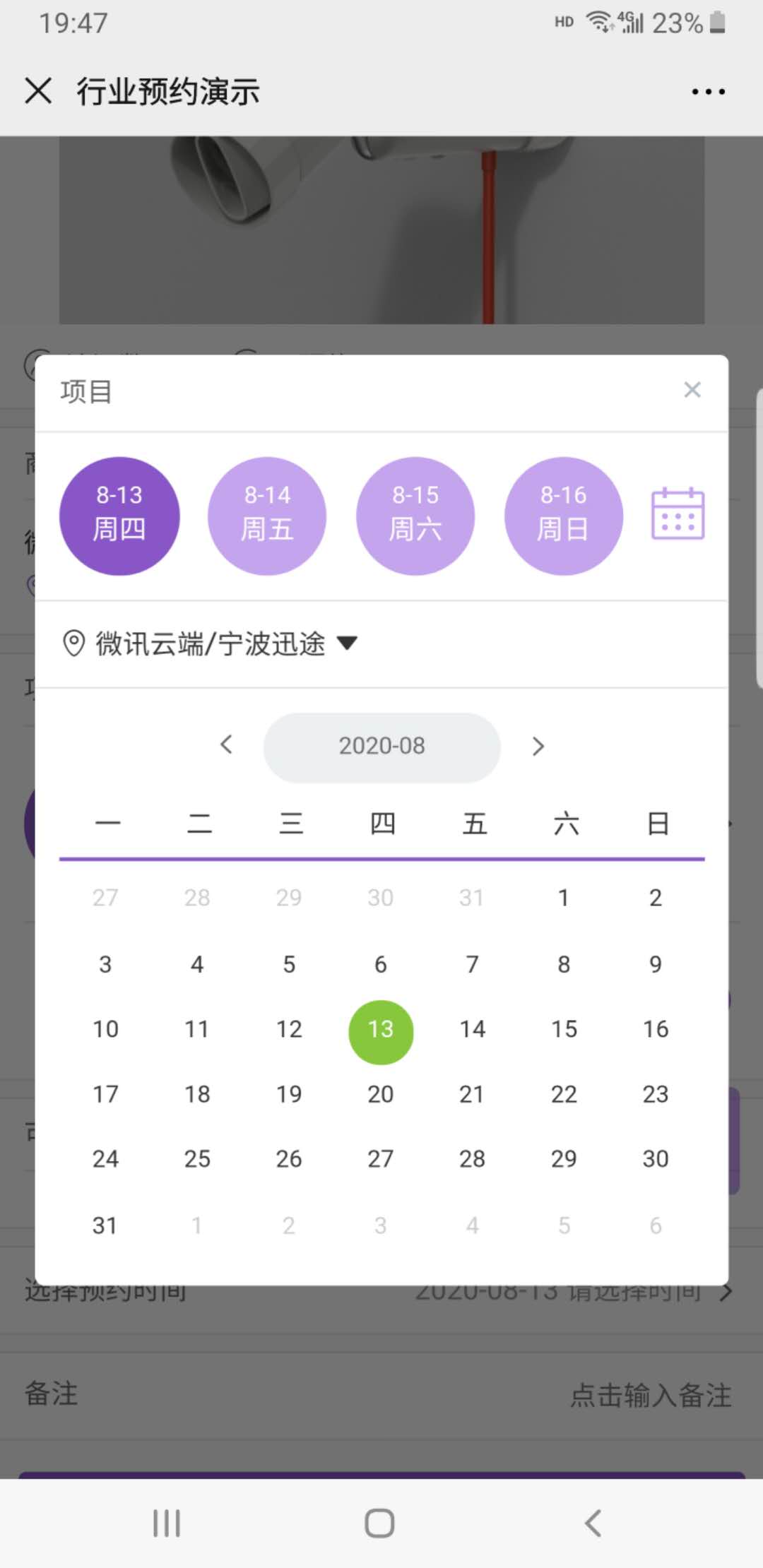Viewport: 763px width, 1568px height.
Task: Pick August 31 in the calendar
Action: tap(105, 1225)
